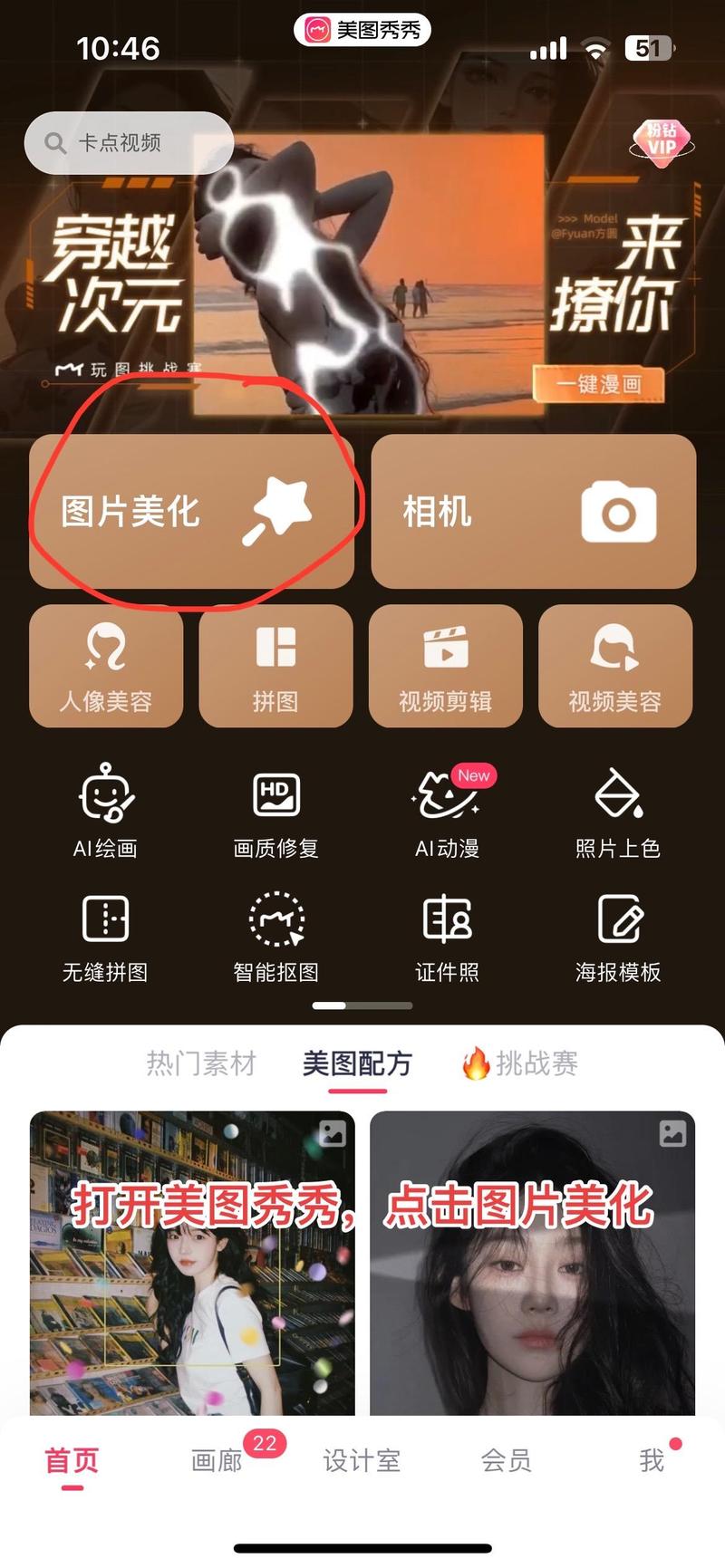The width and height of the screenshot is (725, 1568).
Task: Open the search box with 卡点视频
Action: pyautogui.click(x=129, y=143)
